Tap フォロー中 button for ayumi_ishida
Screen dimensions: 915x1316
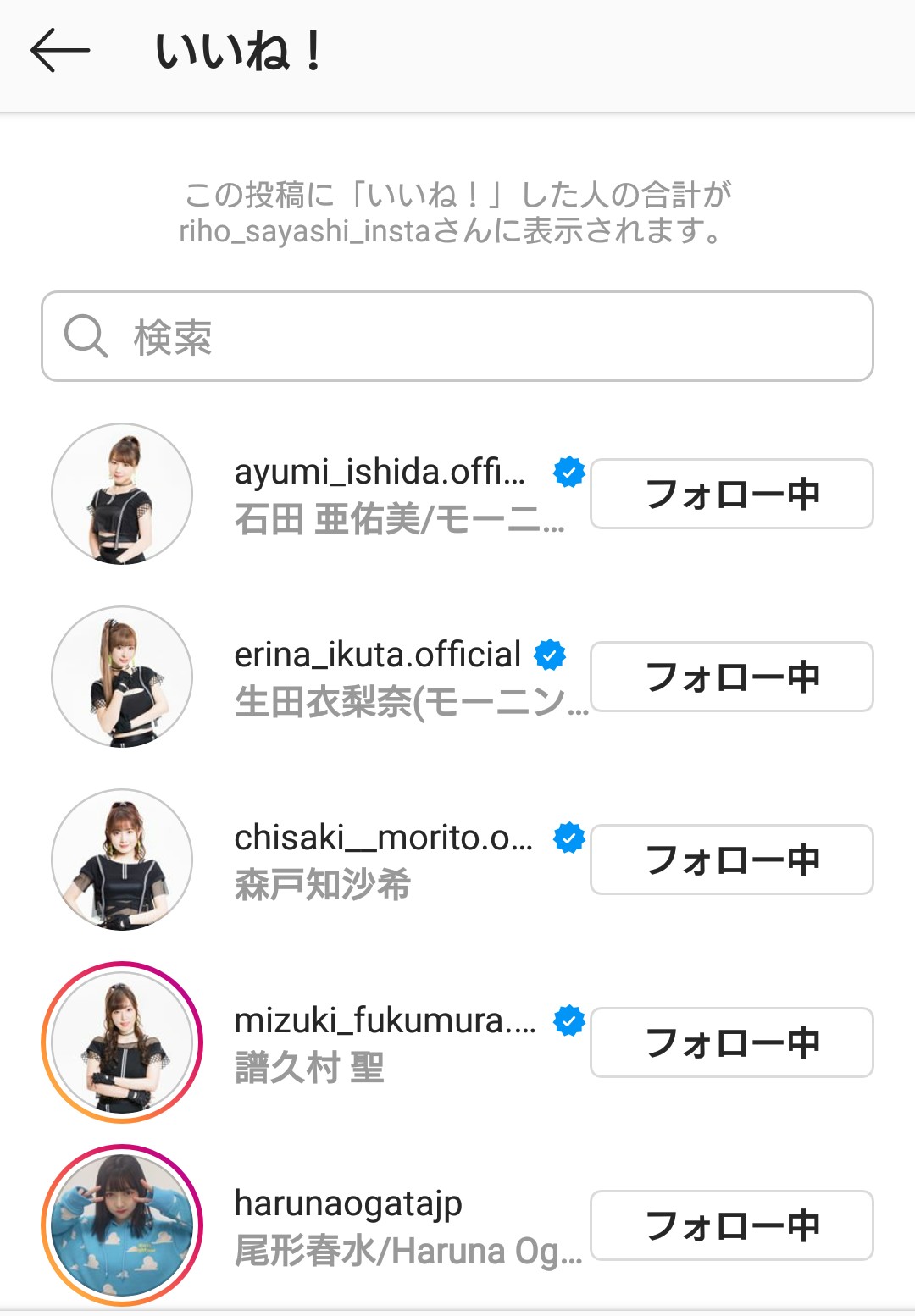coord(731,494)
